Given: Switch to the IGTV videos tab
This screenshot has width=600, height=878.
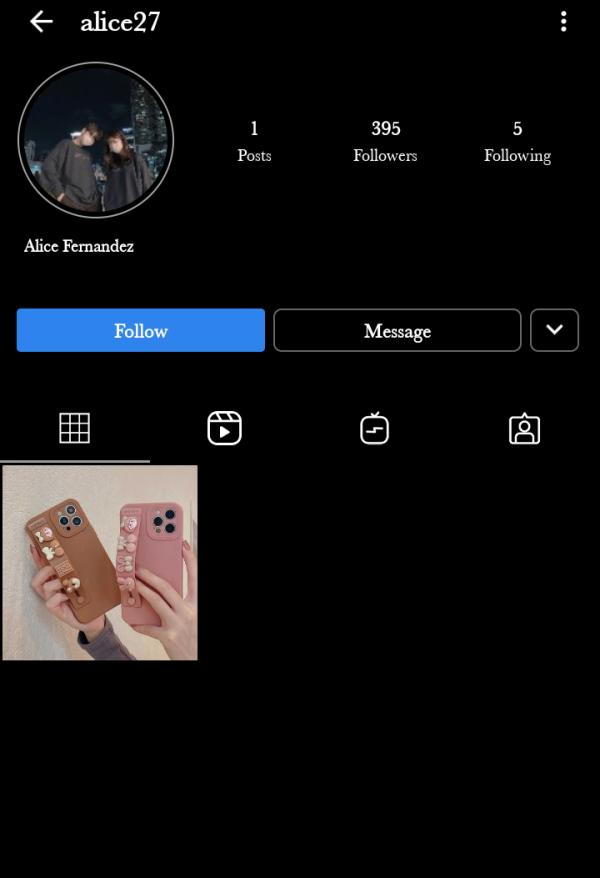Looking at the screenshot, I should (375, 428).
